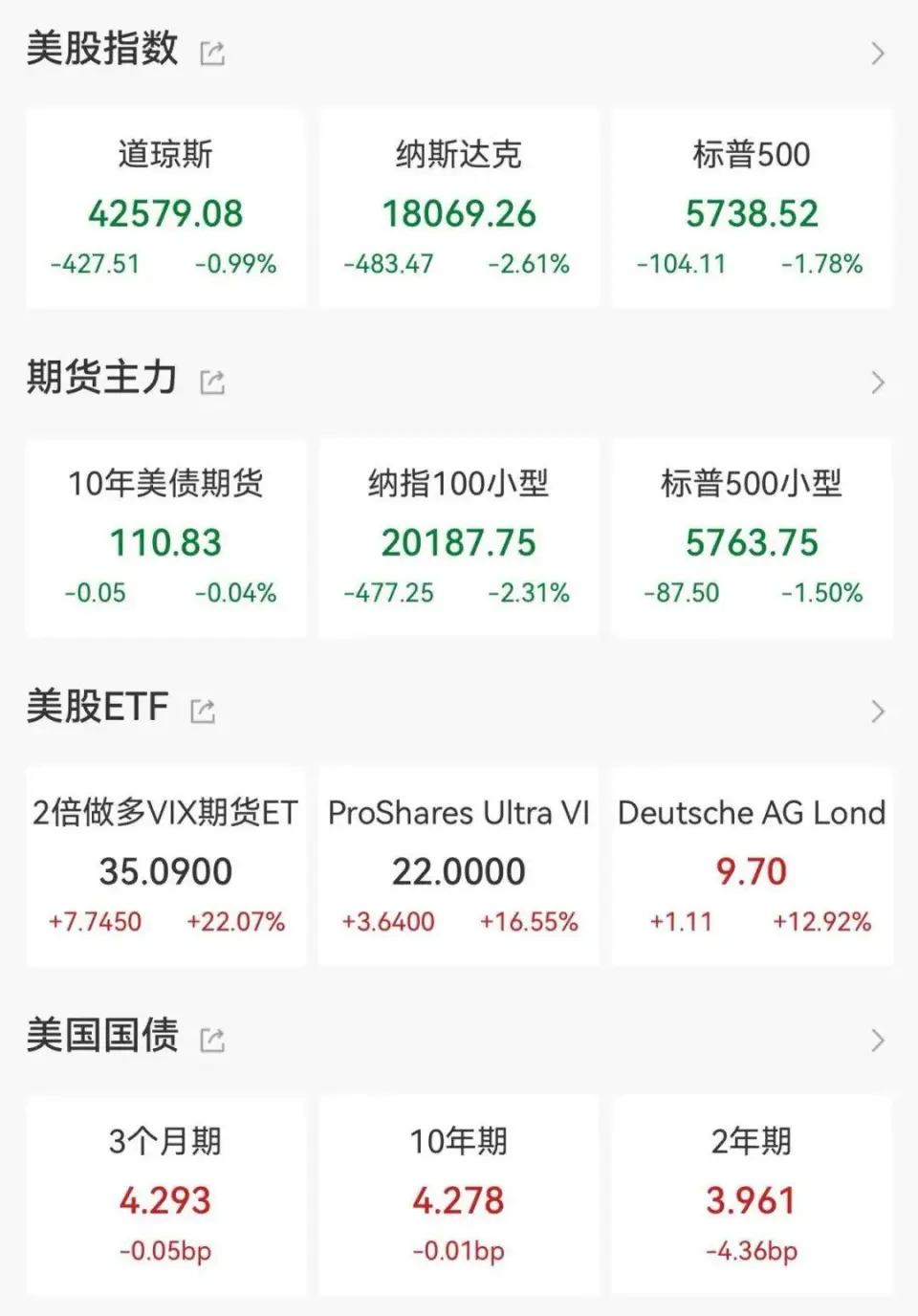Click the share icon beside 期货主力

(212, 381)
